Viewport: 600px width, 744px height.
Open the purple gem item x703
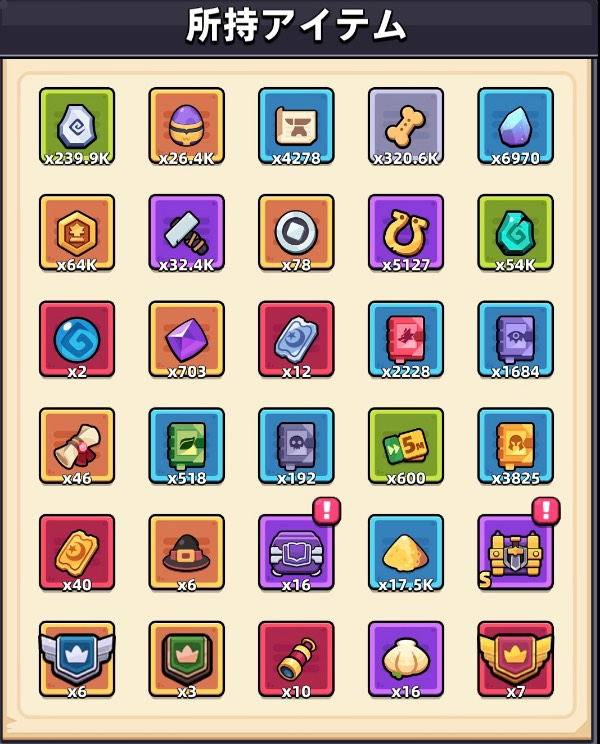[187, 340]
